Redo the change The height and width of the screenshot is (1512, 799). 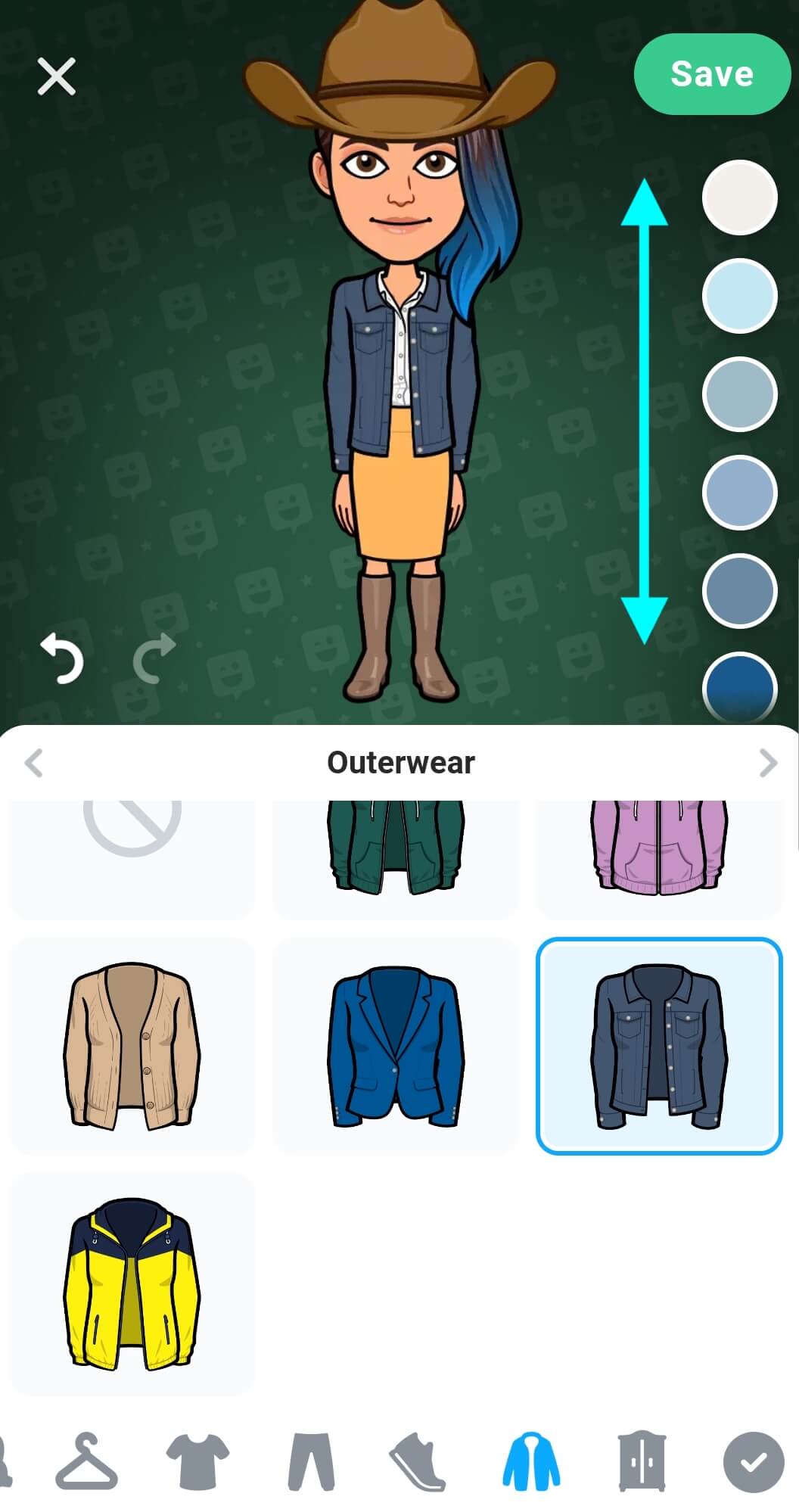coord(154,658)
